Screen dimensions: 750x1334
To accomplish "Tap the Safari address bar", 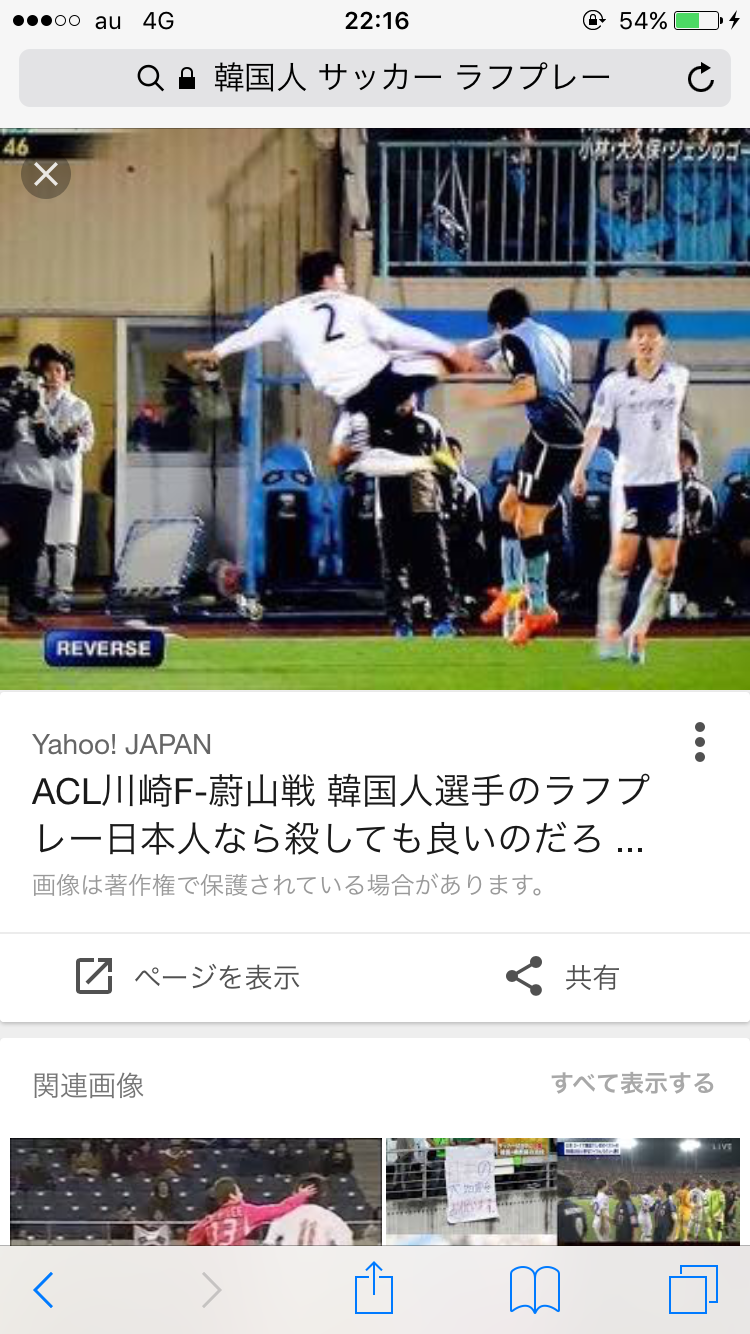I will [x=375, y=78].
